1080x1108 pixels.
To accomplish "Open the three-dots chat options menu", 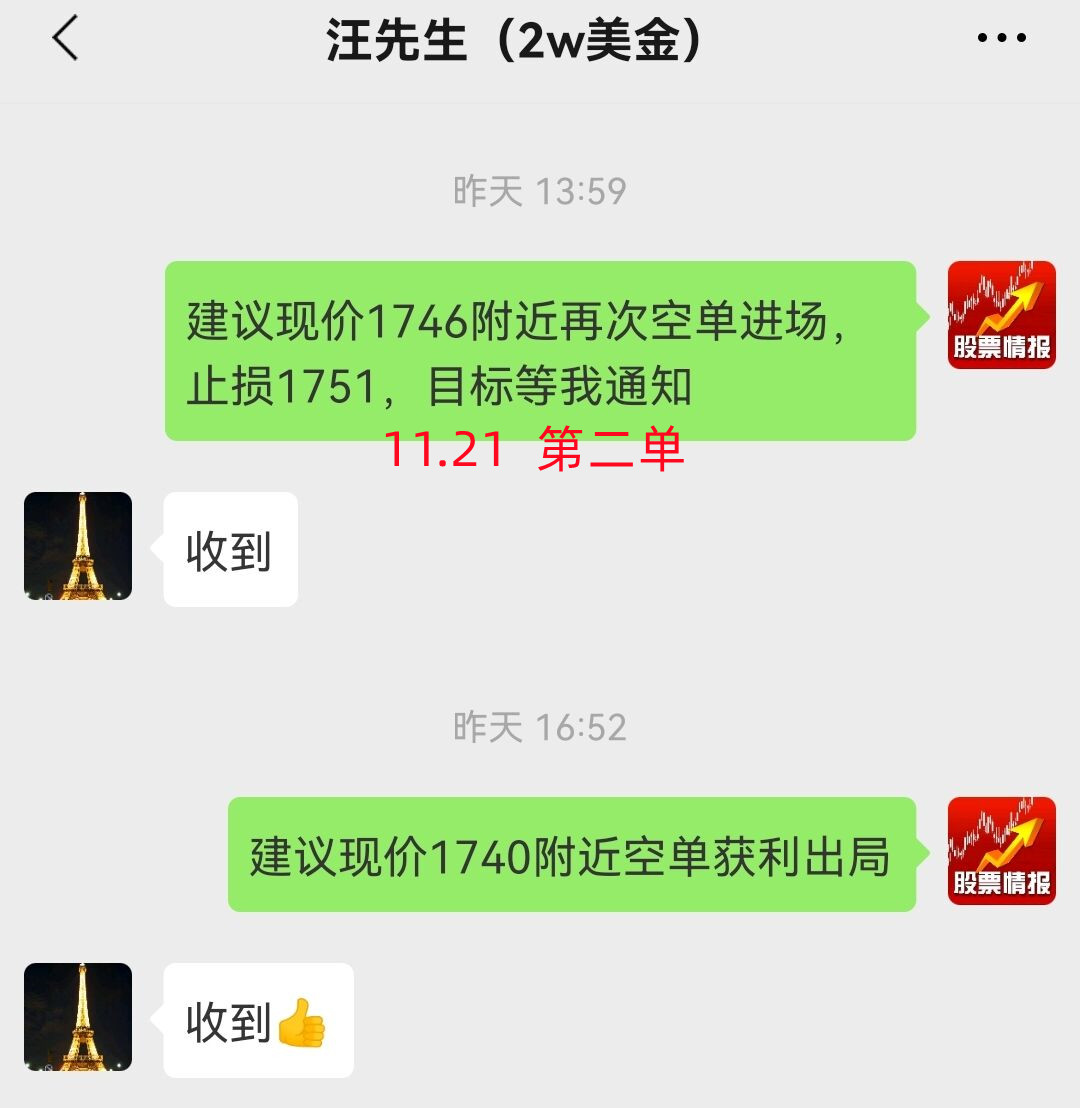I will click(1001, 39).
